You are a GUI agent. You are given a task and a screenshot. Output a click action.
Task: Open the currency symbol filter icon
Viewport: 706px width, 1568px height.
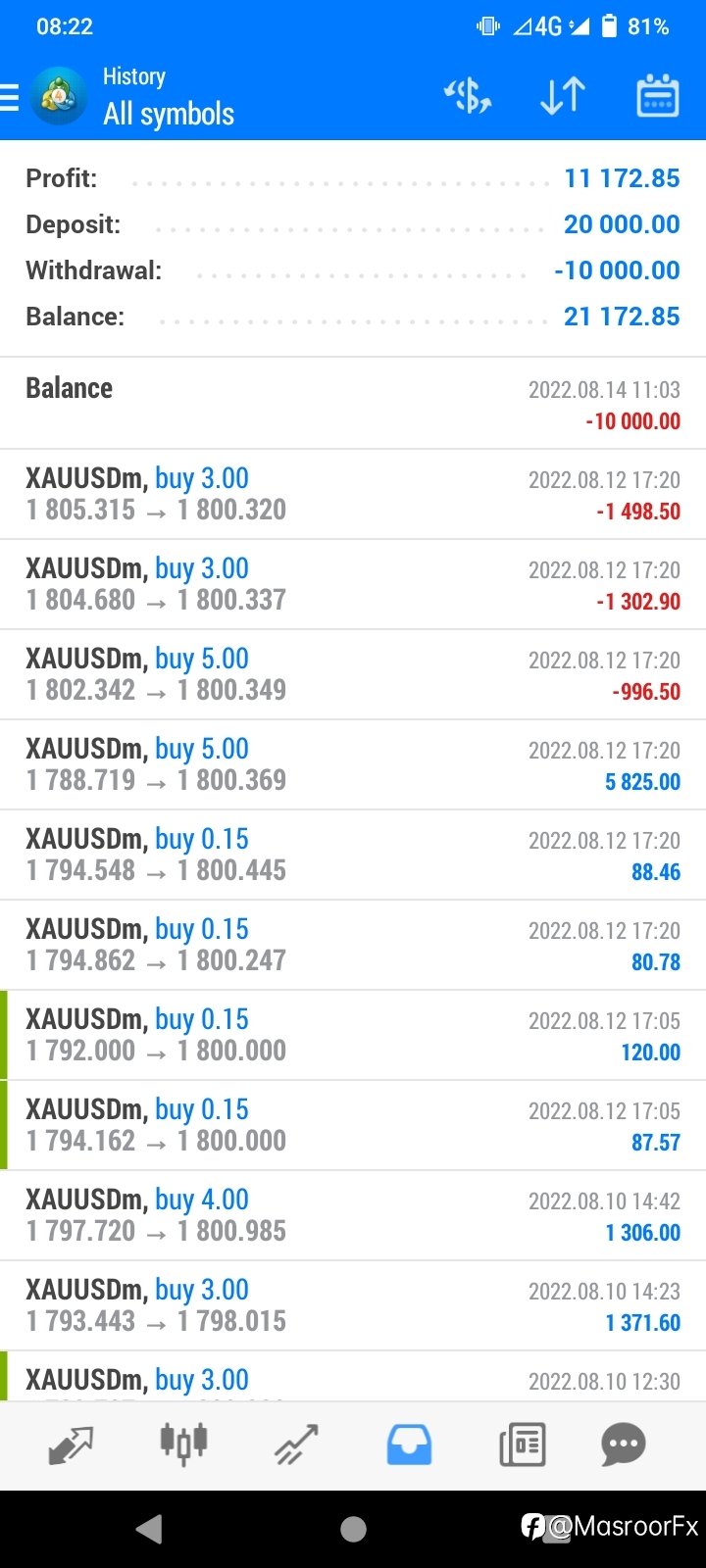(468, 96)
